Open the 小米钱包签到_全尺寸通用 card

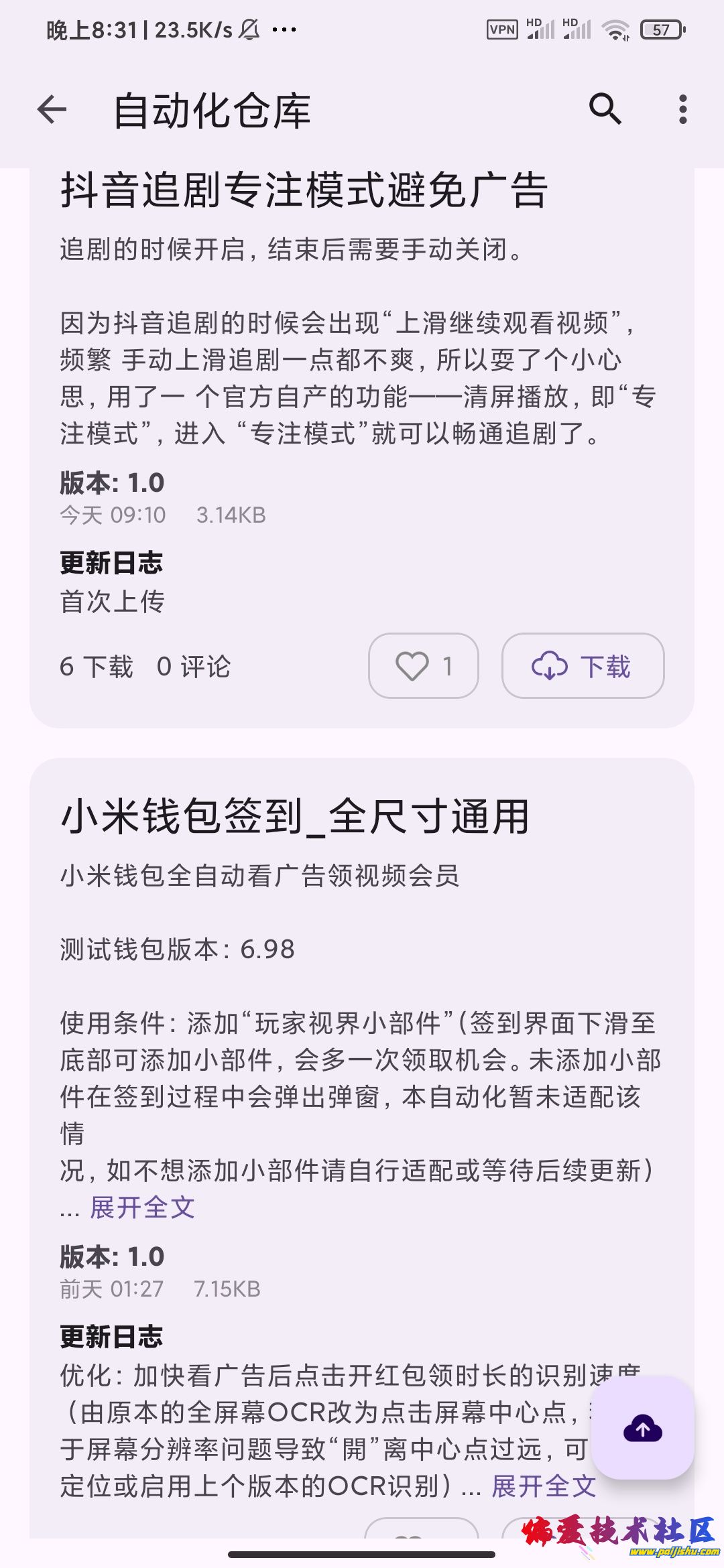(295, 817)
